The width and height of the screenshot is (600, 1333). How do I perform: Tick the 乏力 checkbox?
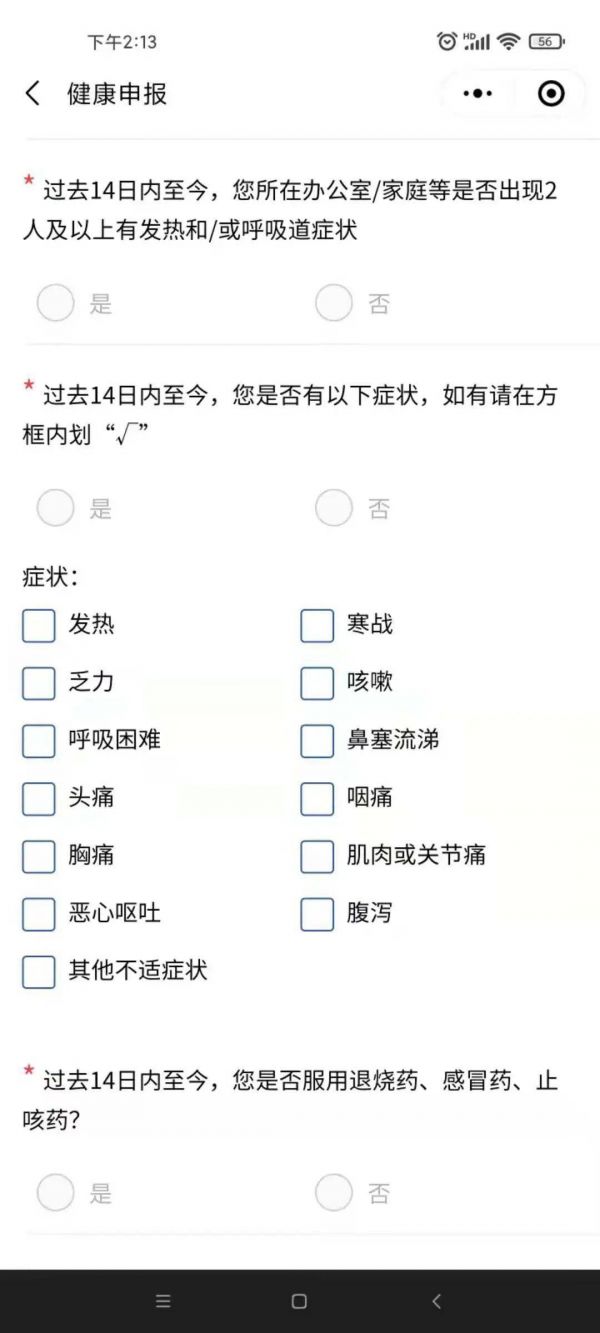click(39, 683)
